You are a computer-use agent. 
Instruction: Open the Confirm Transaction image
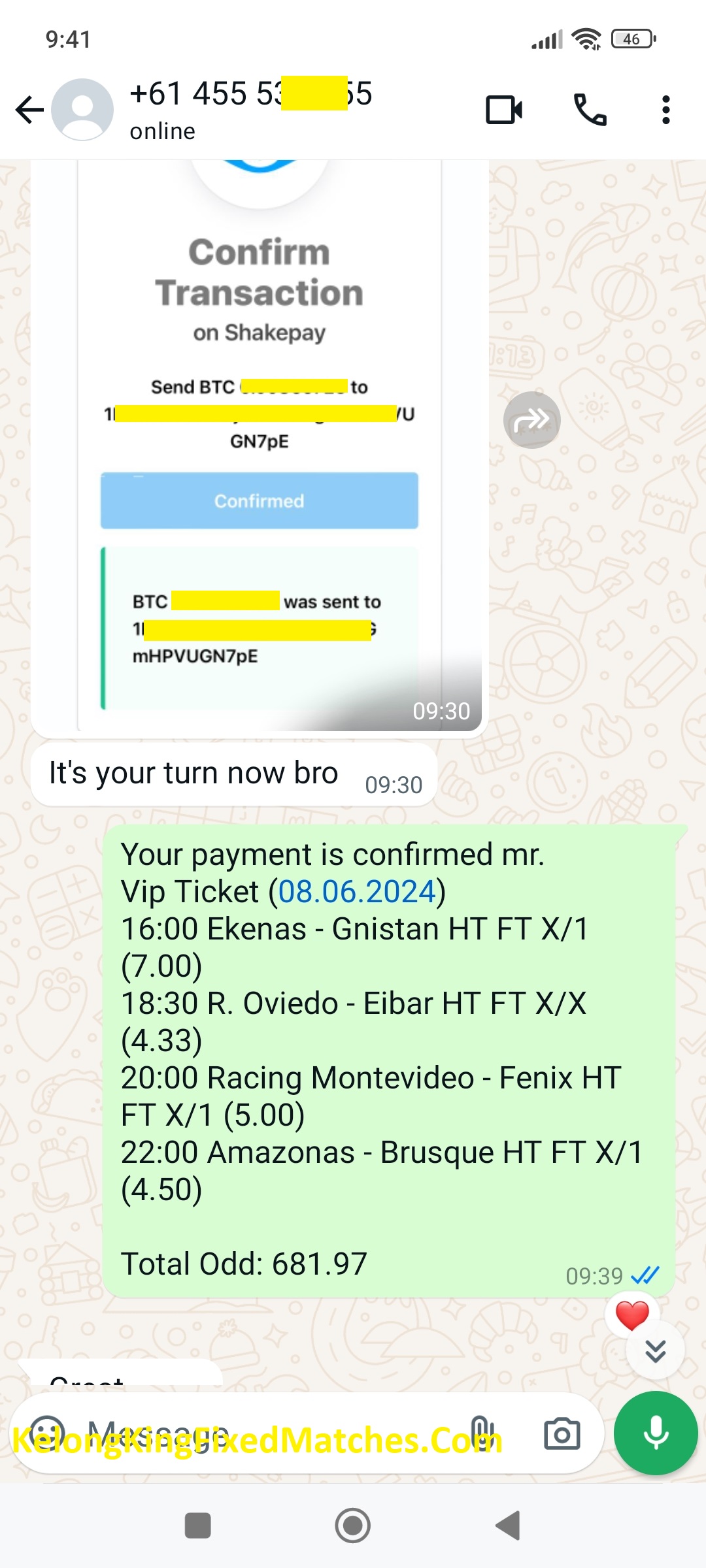[260, 444]
